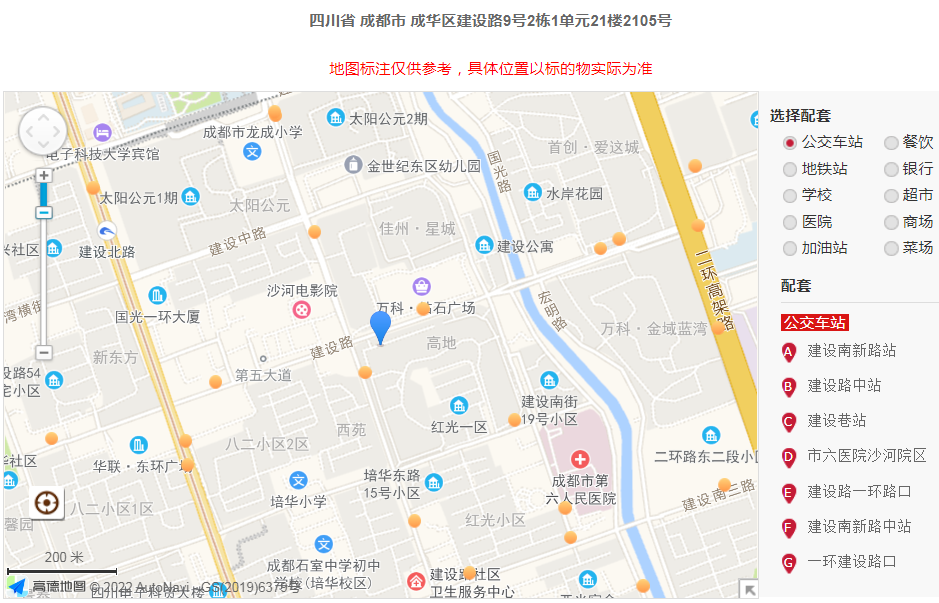Screen dimensions: 939x603
Task: Select 加油站 radio option
Action: [790, 248]
